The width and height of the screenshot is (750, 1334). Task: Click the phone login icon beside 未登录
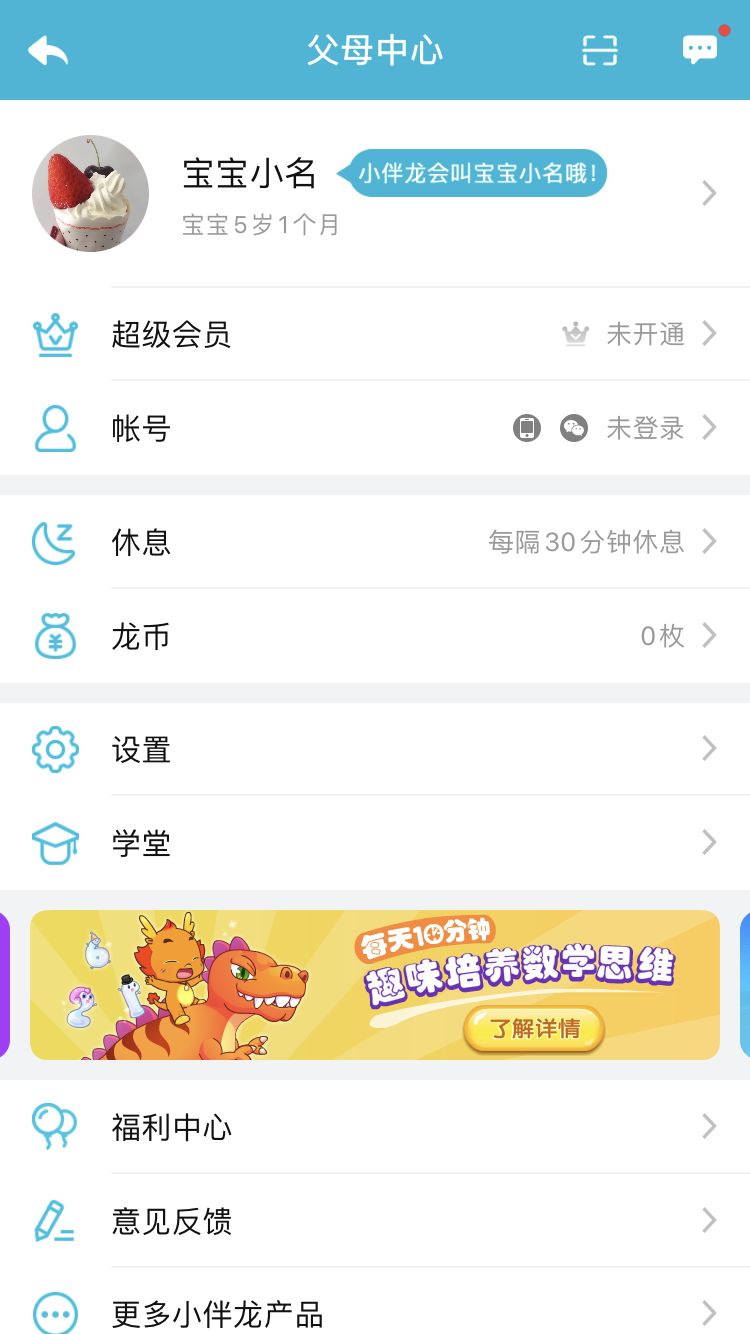(x=526, y=428)
